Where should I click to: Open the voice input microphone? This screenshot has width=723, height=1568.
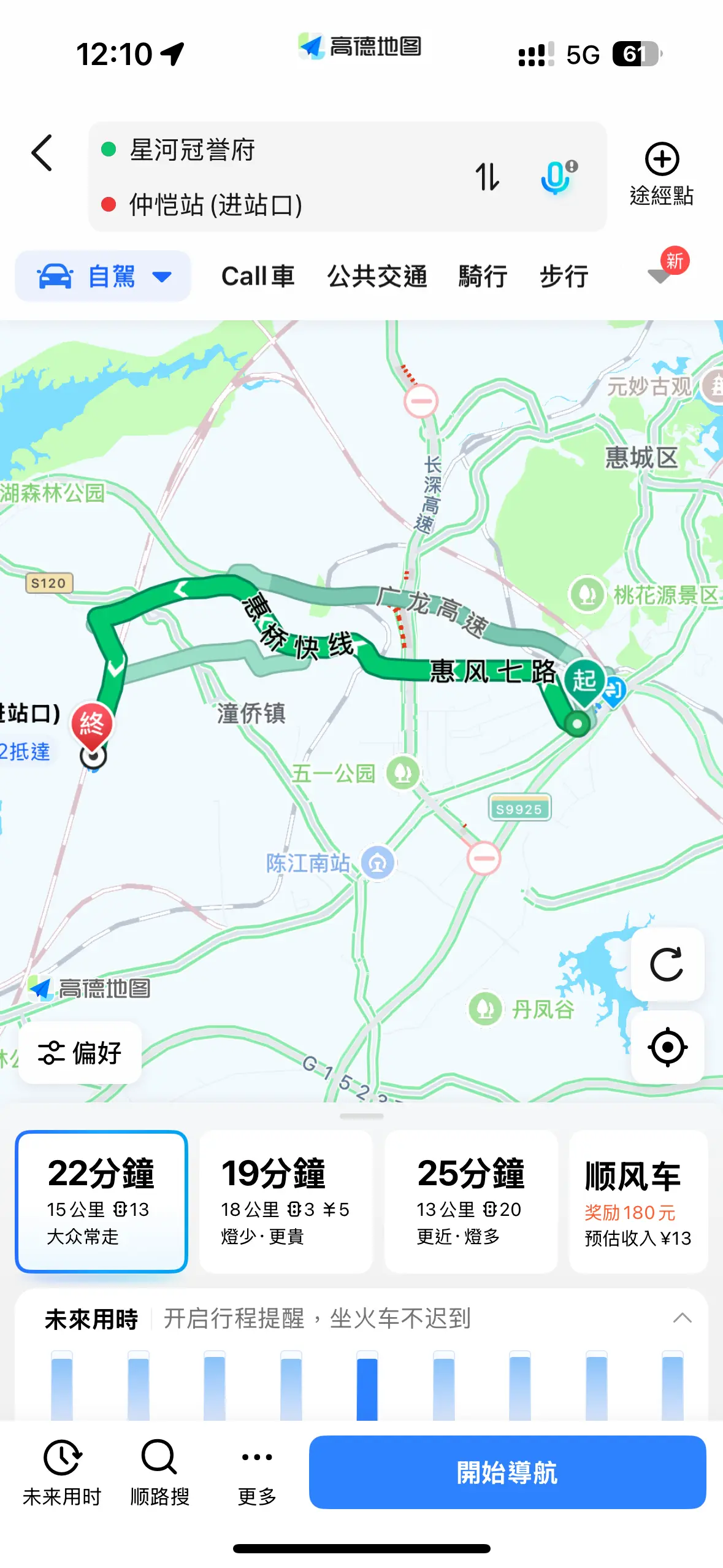click(558, 177)
